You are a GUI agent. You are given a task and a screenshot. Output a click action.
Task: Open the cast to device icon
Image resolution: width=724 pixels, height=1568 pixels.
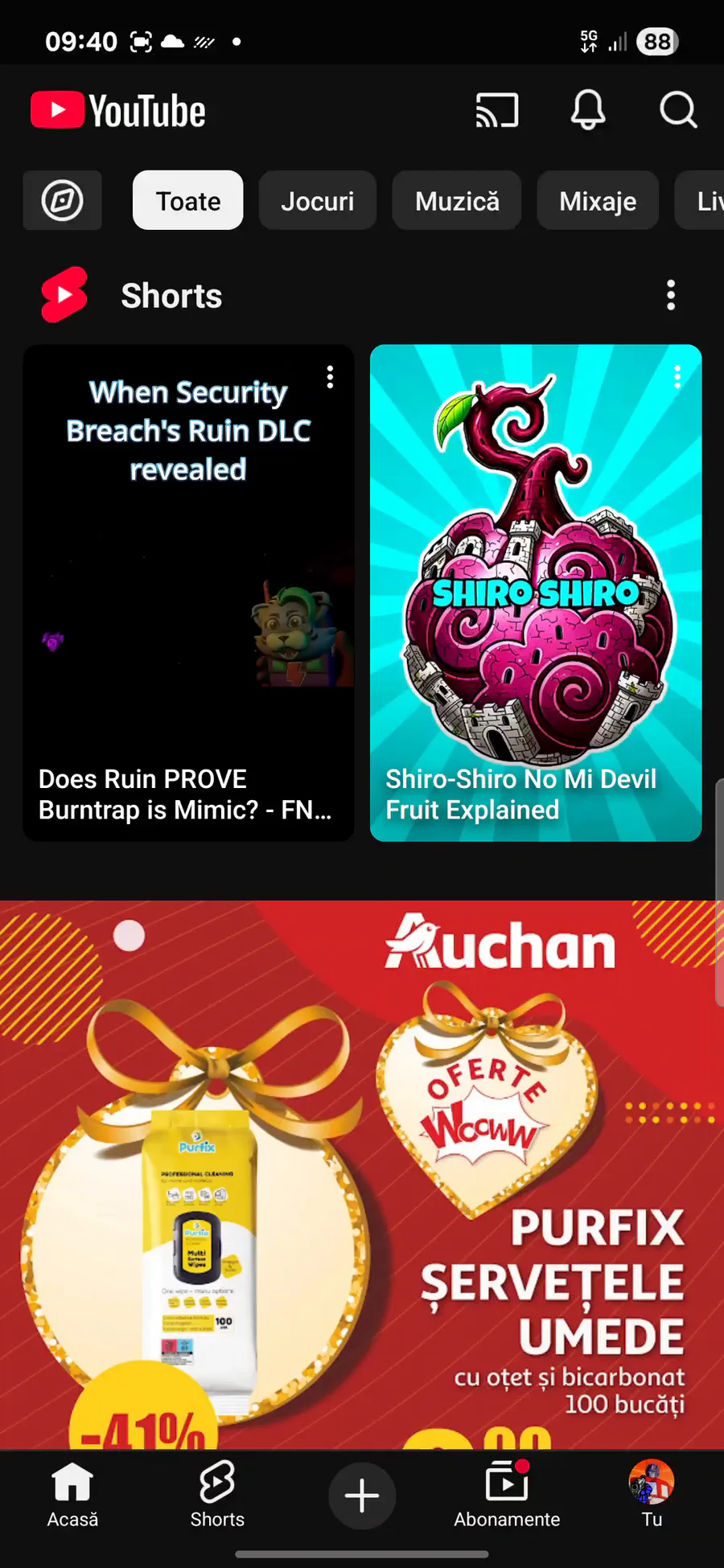tap(496, 111)
